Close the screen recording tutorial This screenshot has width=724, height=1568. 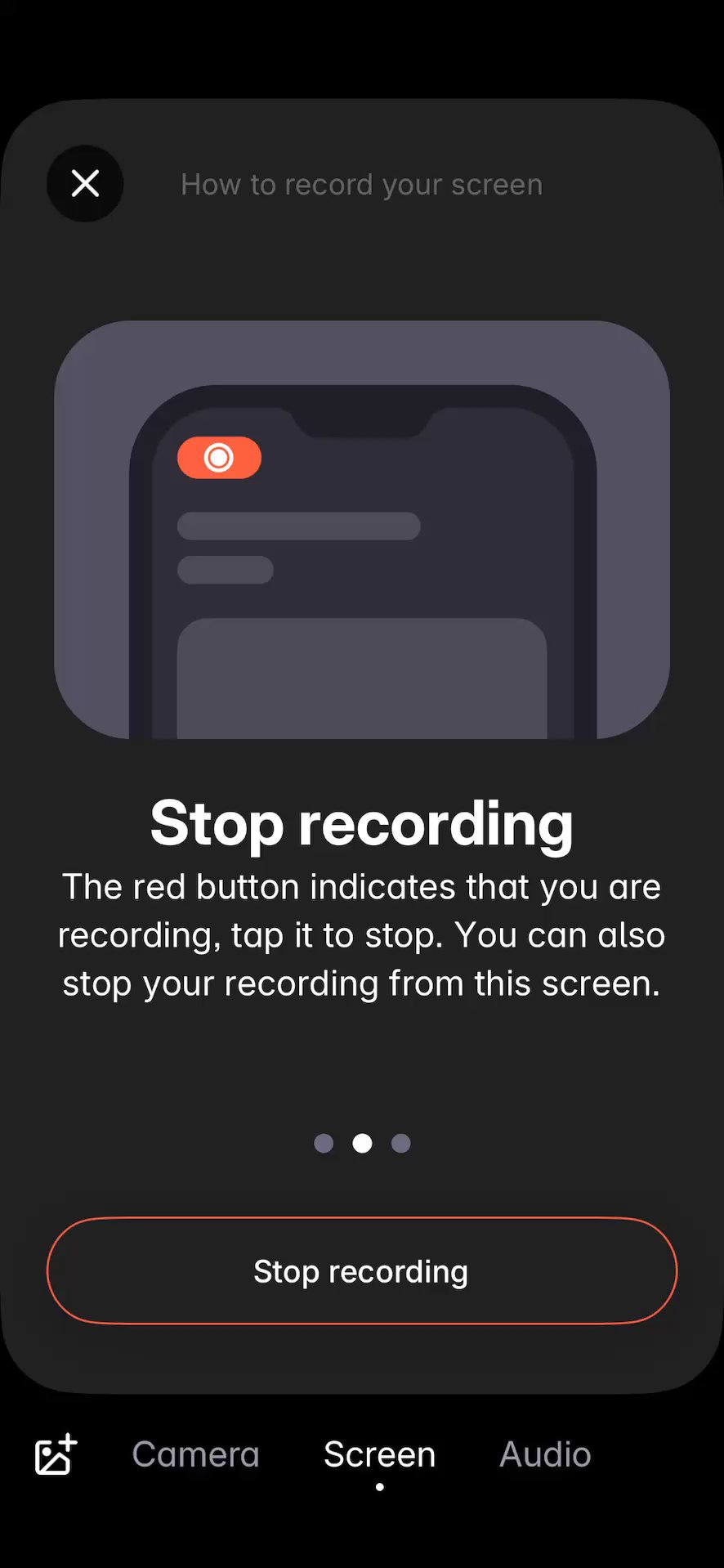click(x=85, y=183)
